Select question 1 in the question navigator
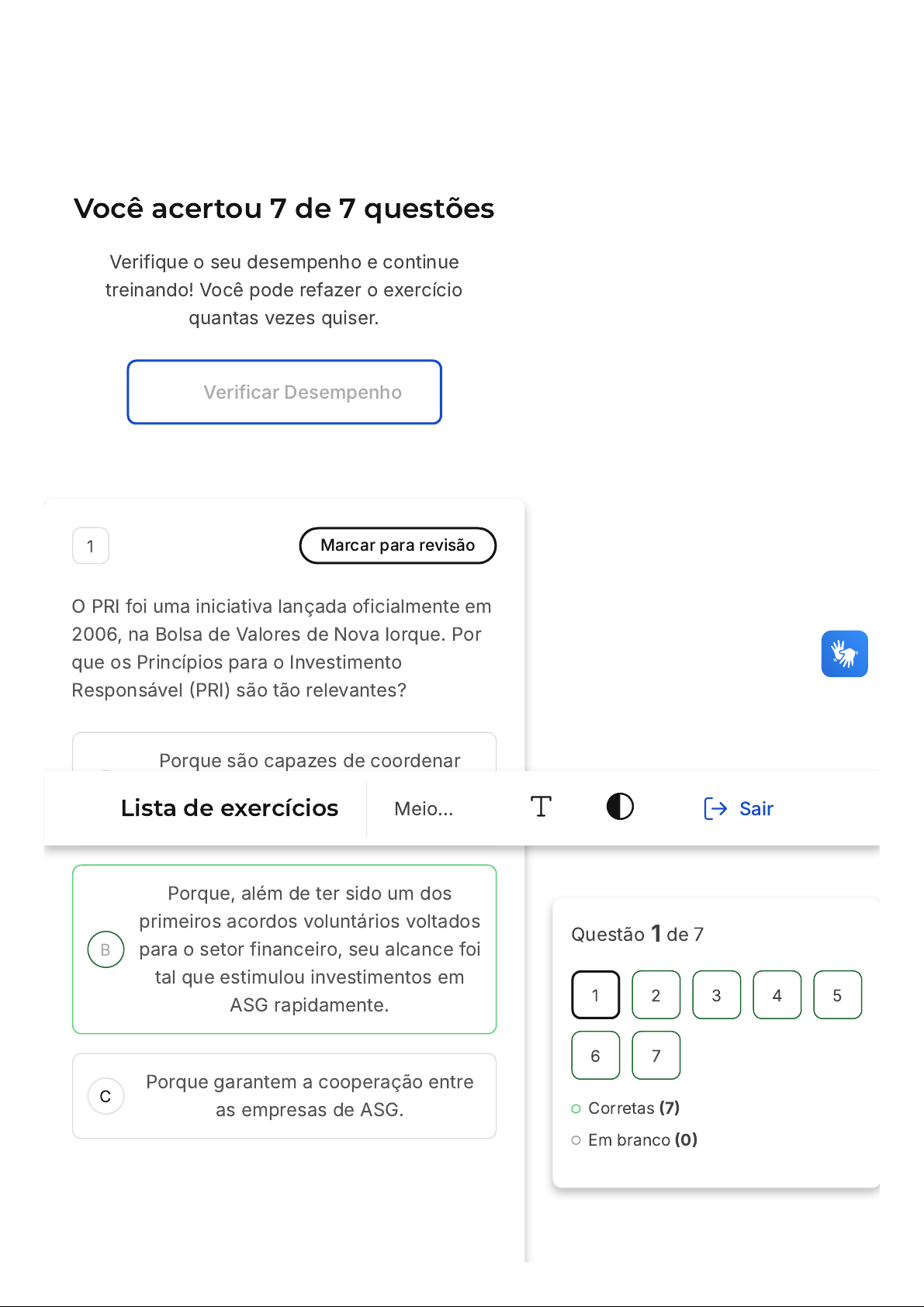Image resolution: width=924 pixels, height=1307 pixels. click(x=595, y=995)
